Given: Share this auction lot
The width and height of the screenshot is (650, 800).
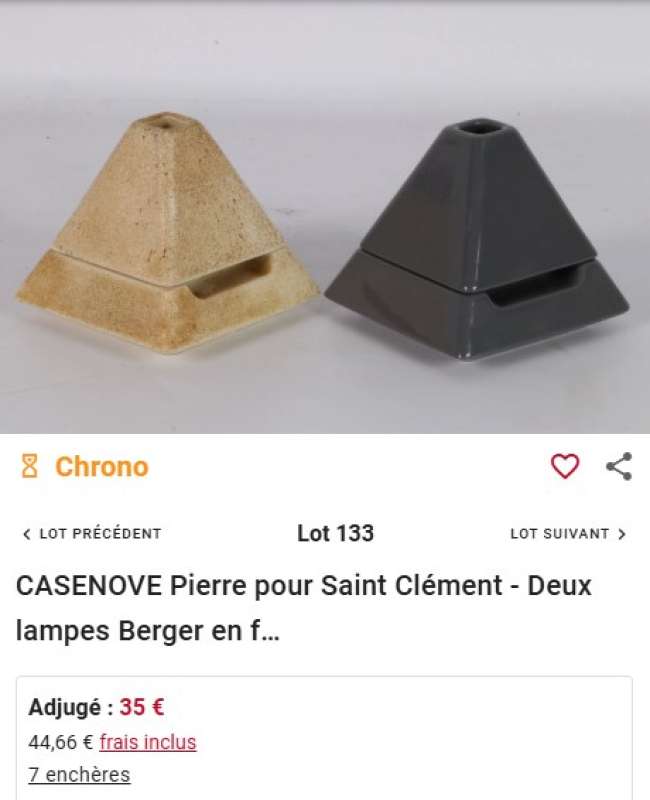Looking at the screenshot, I should coord(619,466).
